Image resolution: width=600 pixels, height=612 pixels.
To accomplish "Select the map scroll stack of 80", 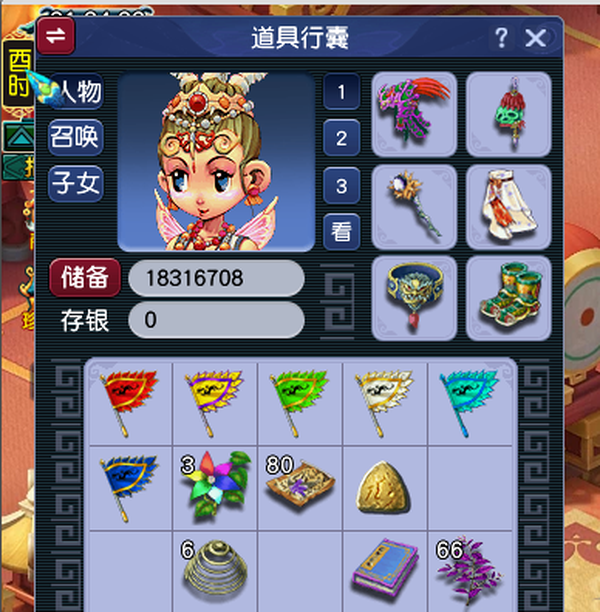I will (300, 488).
